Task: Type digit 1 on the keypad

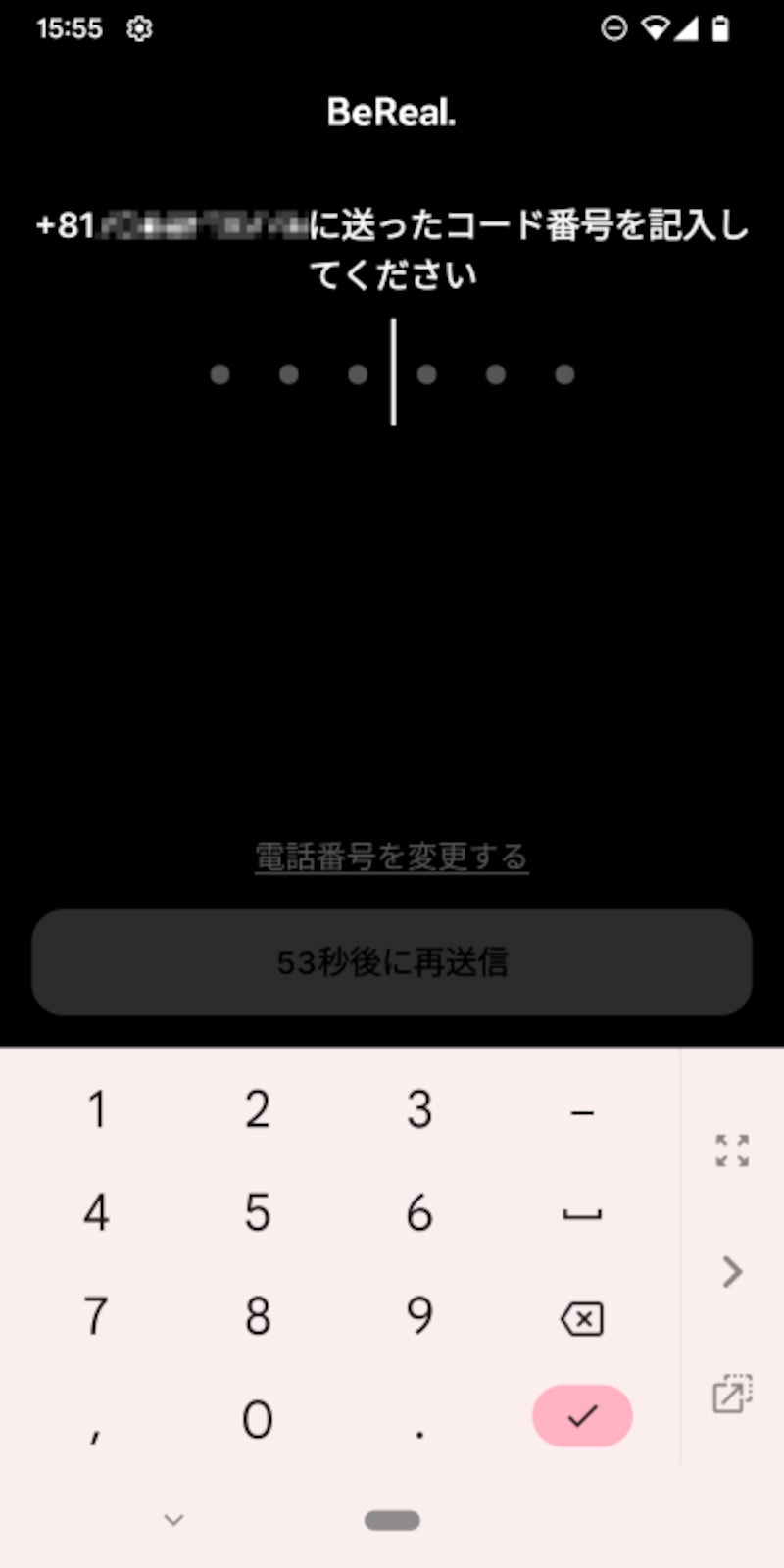Action: pos(96,1110)
